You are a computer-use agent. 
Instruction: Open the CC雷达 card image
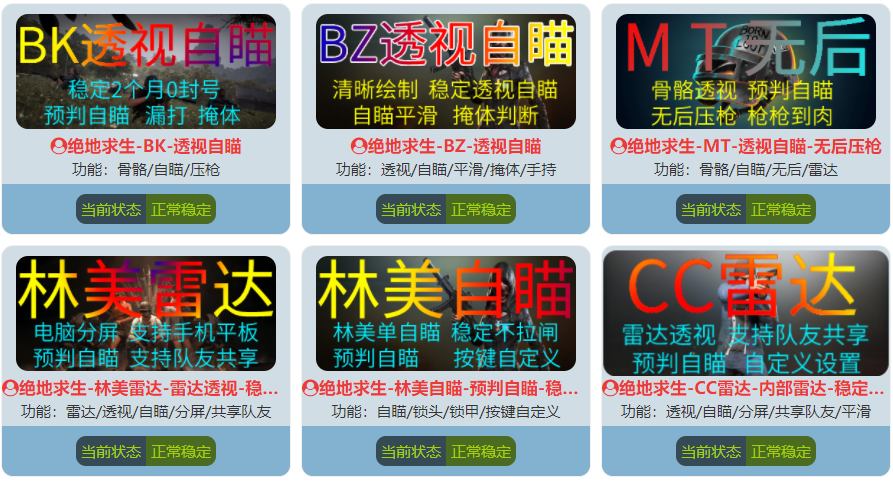click(746, 313)
